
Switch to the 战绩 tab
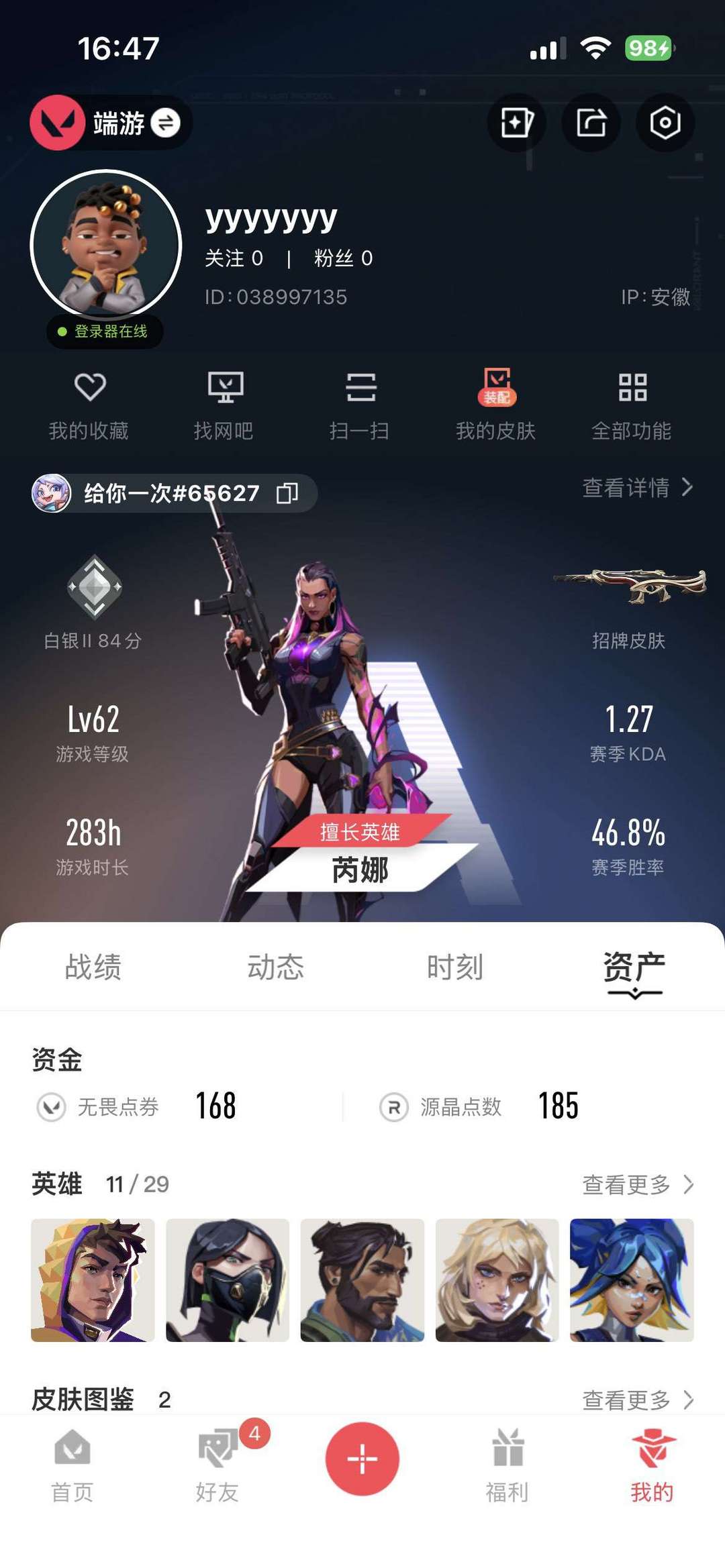pos(94,967)
